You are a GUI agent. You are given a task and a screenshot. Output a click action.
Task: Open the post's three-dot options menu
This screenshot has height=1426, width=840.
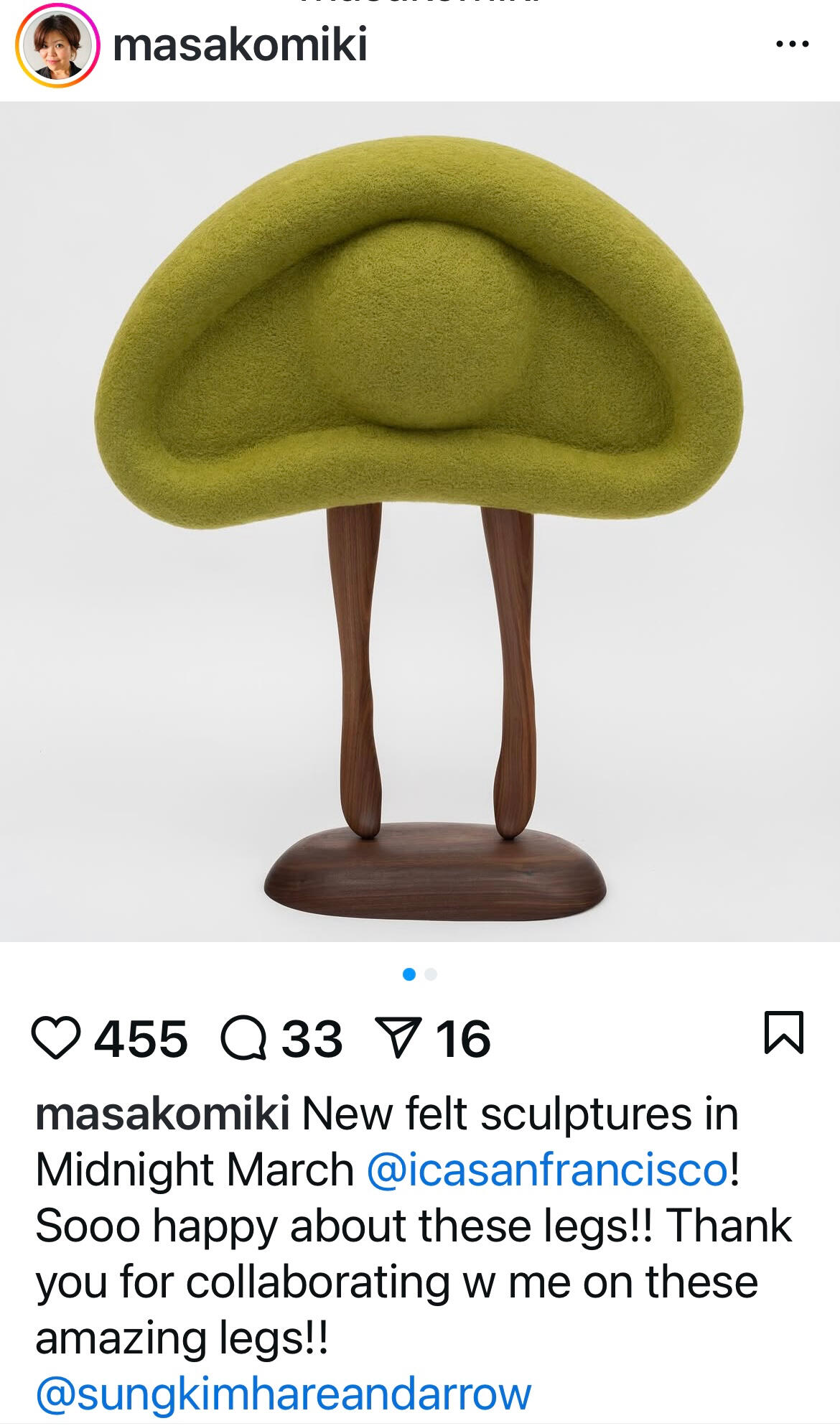tap(793, 45)
